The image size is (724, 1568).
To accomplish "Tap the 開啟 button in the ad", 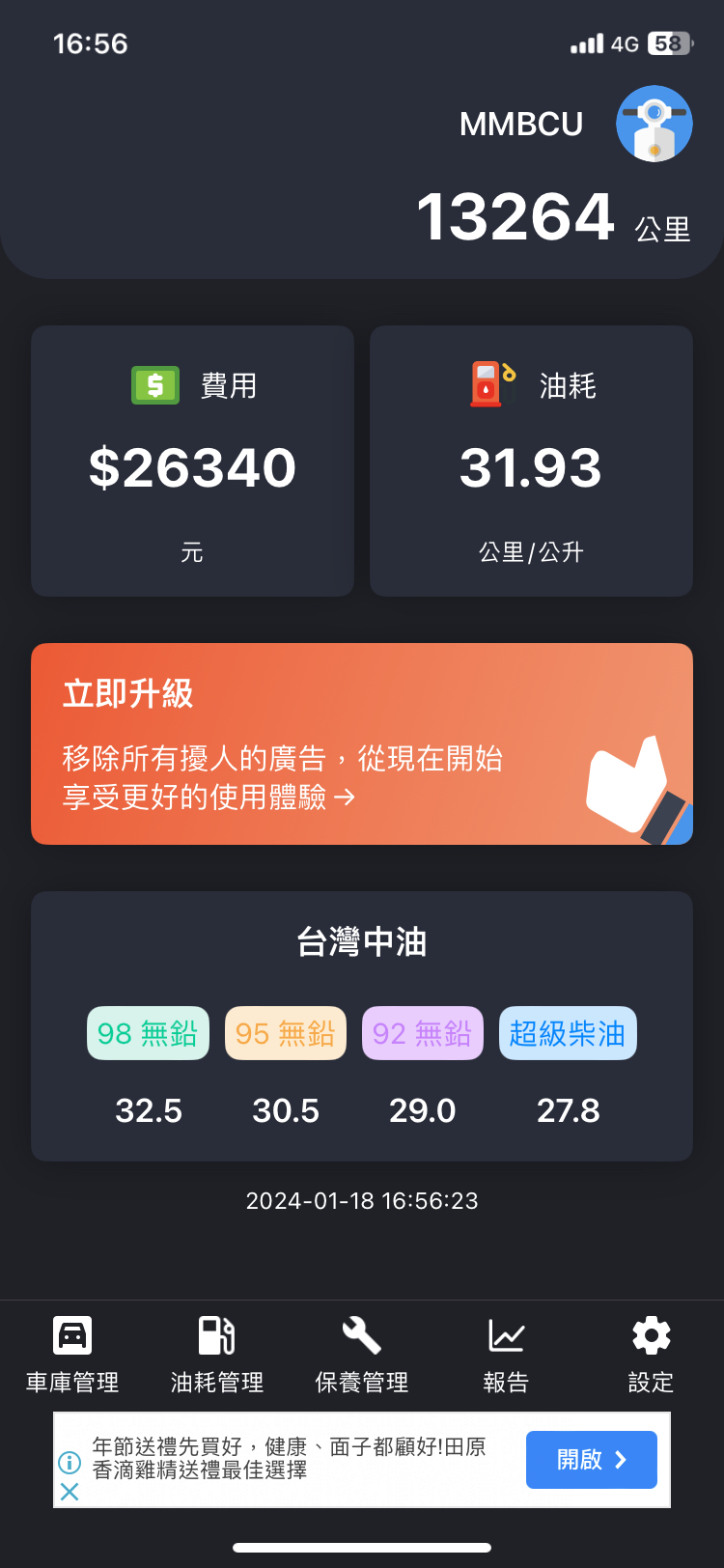I will [591, 1459].
